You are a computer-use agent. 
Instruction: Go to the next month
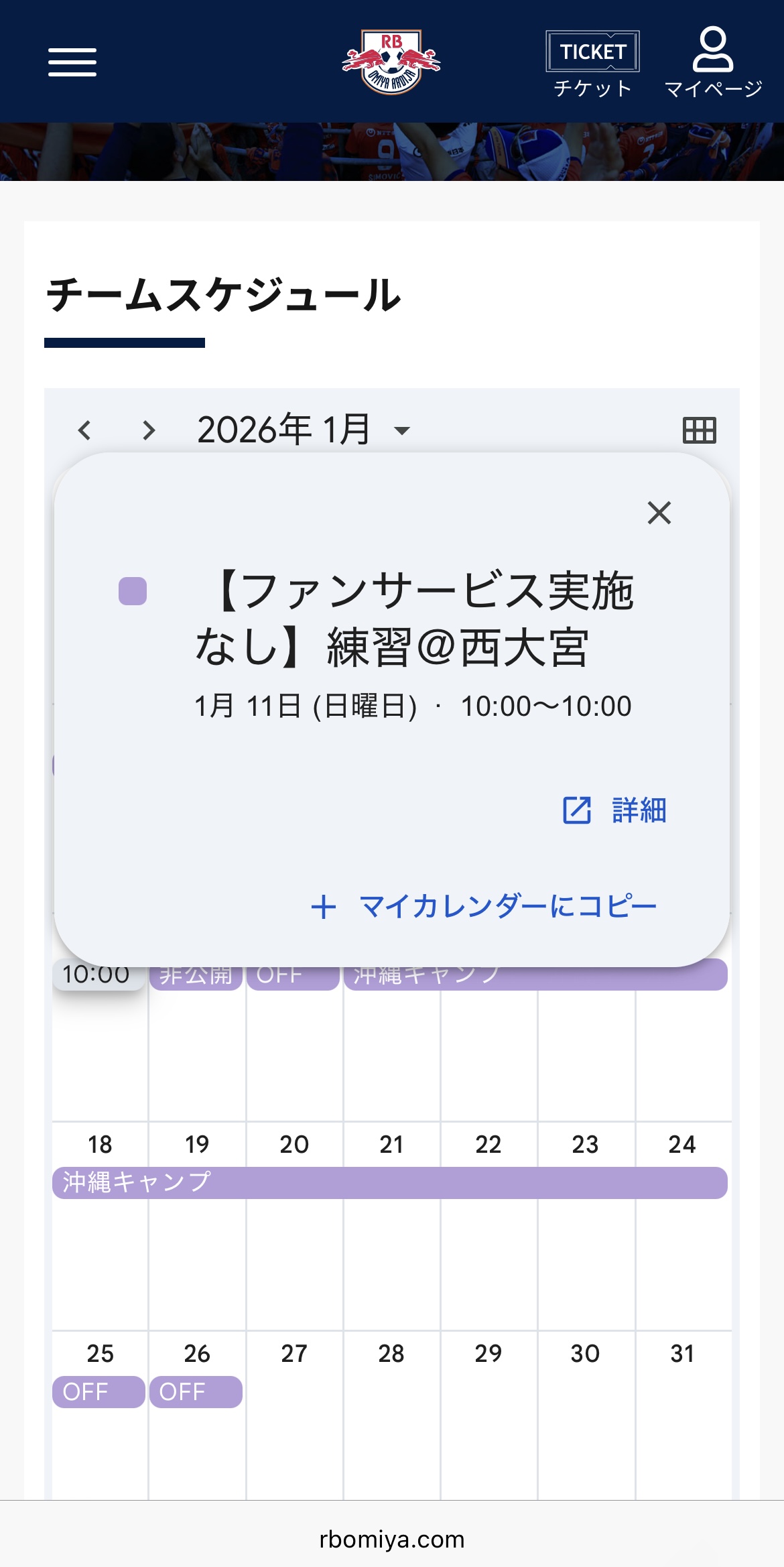point(149,430)
